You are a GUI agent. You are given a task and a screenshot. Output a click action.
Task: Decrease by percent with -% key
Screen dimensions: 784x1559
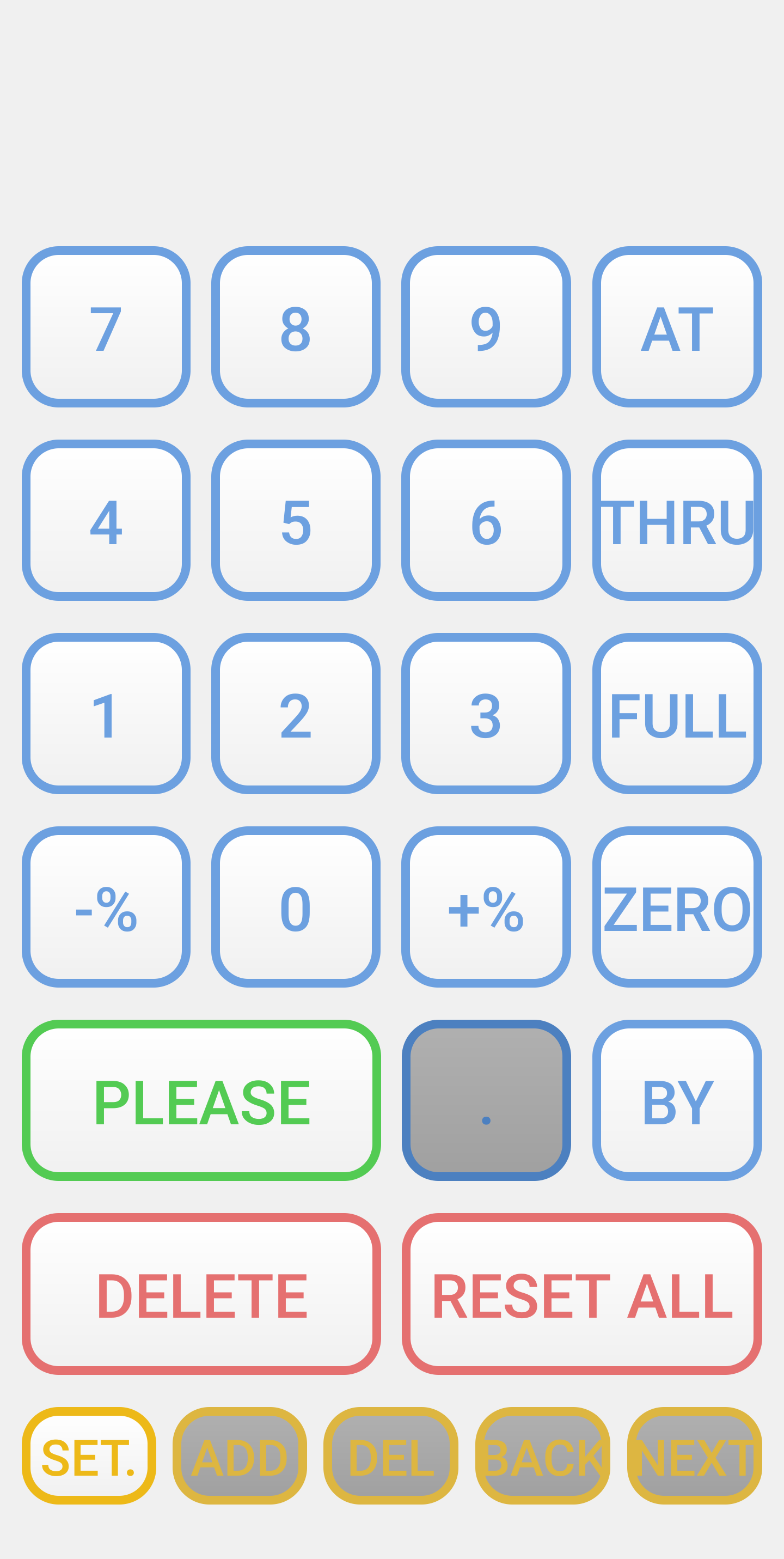(x=106, y=906)
